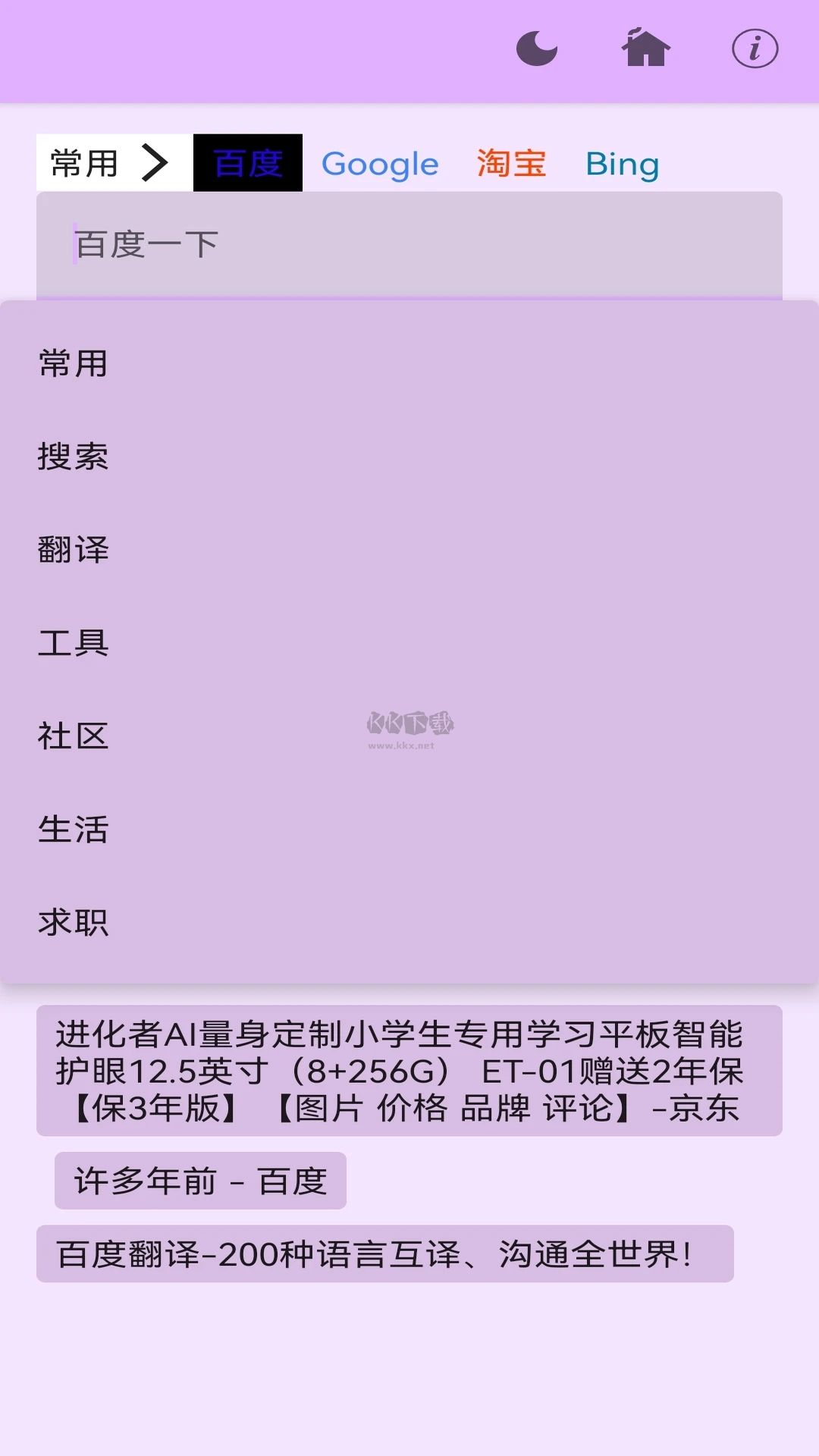Switch to Bing search
This screenshot has height=1456, width=819.
(623, 163)
